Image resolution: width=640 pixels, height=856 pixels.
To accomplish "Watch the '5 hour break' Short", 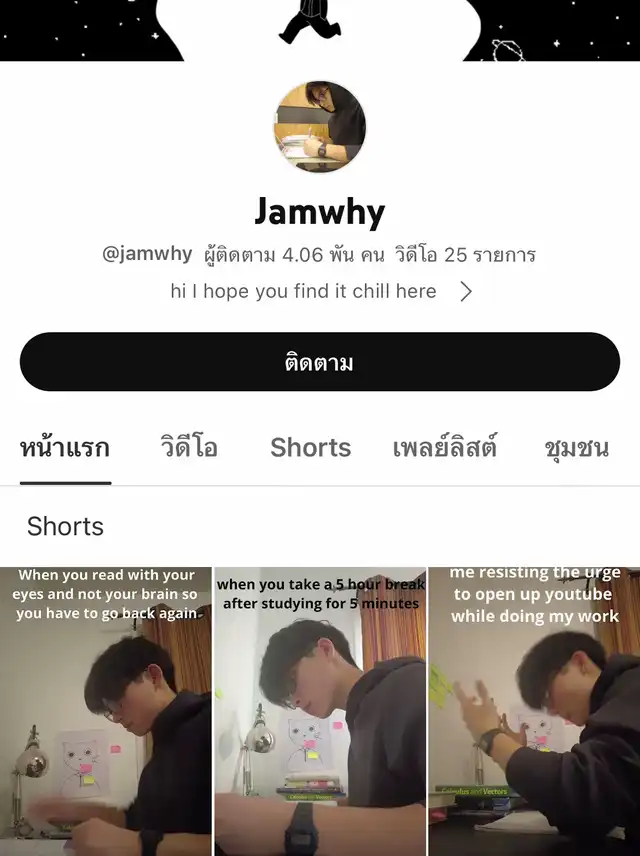I will [x=320, y=712].
